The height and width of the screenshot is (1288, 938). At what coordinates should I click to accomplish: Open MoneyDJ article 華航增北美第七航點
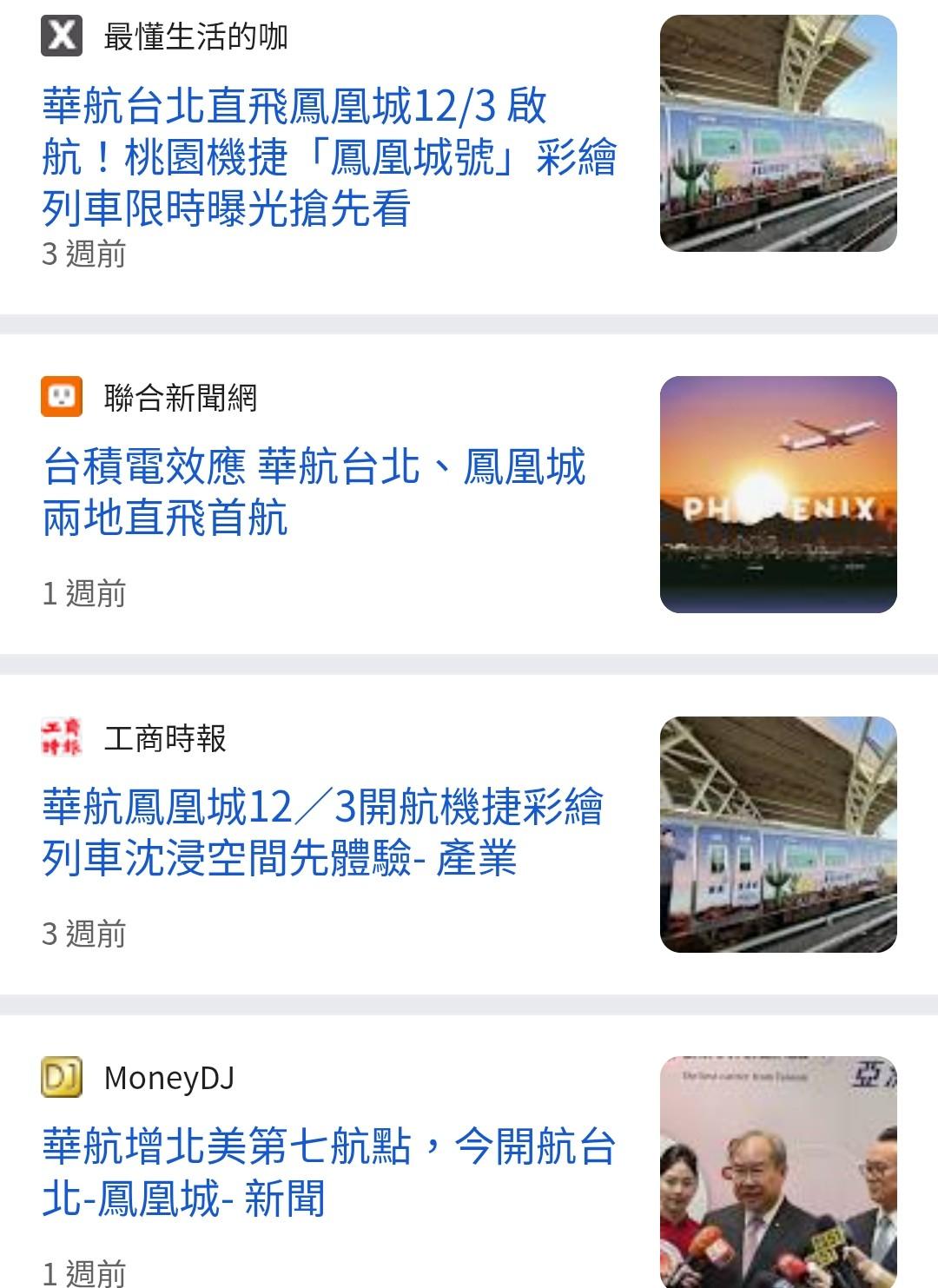click(x=328, y=1172)
